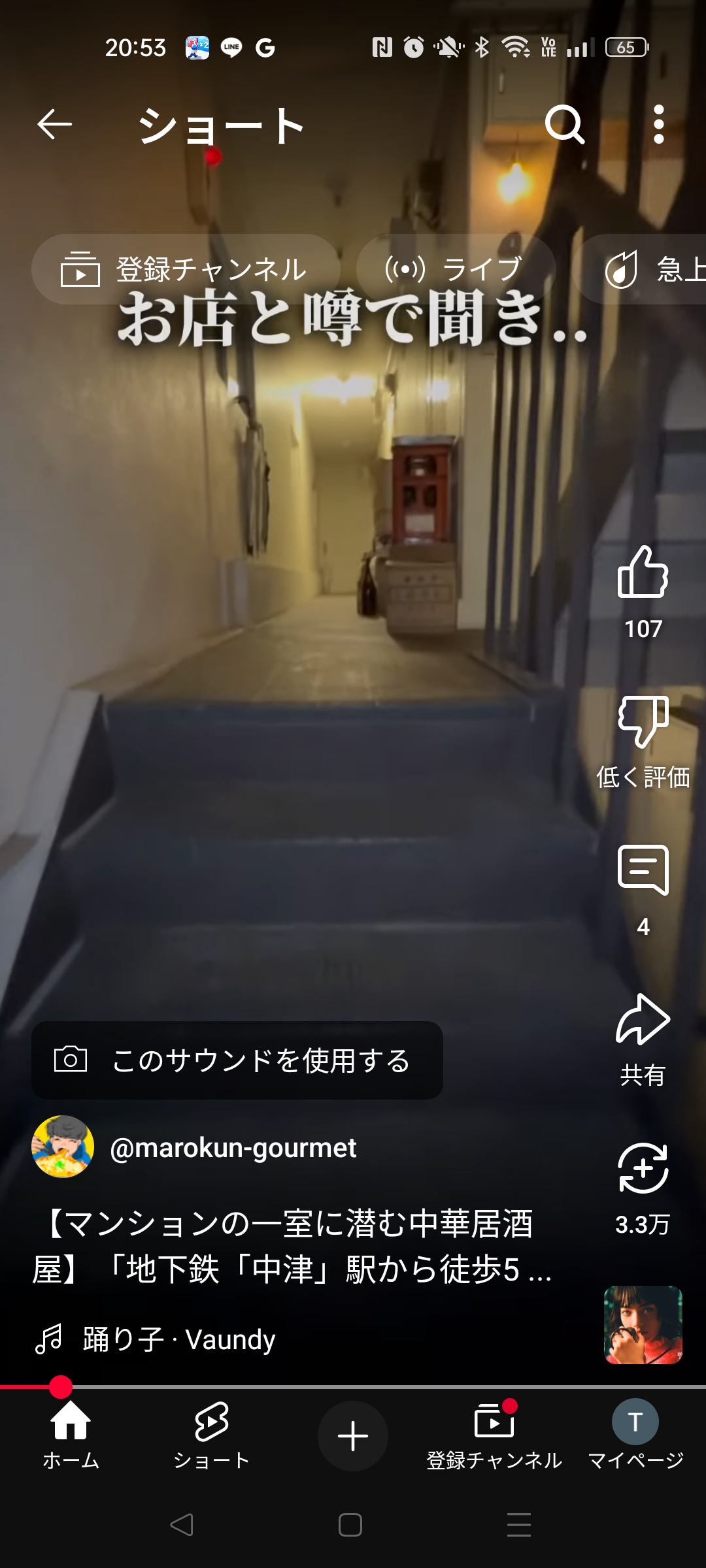Open the bottom 登録チャンネル tab
706x1568 pixels.
[494, 1435]
